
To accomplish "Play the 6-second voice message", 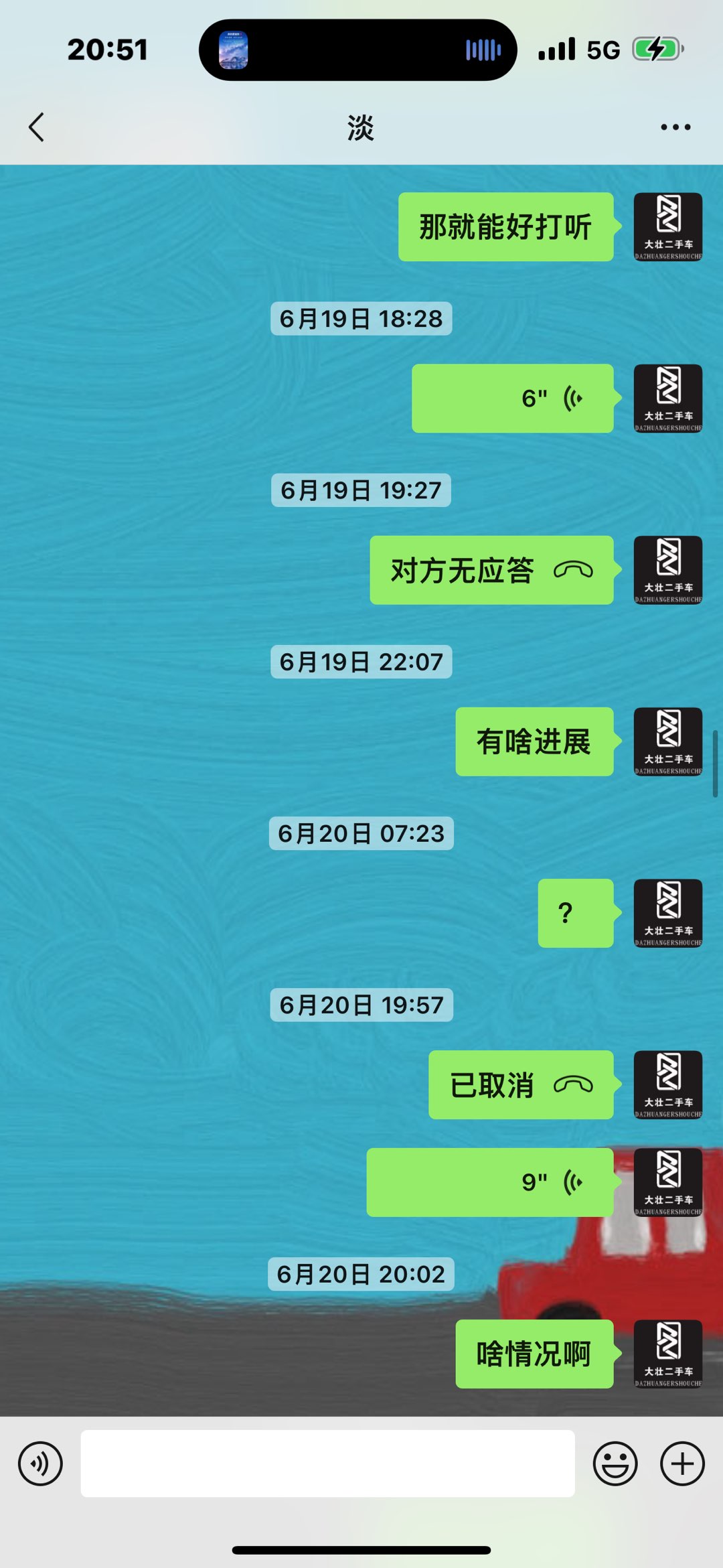I will click(513, 399).
